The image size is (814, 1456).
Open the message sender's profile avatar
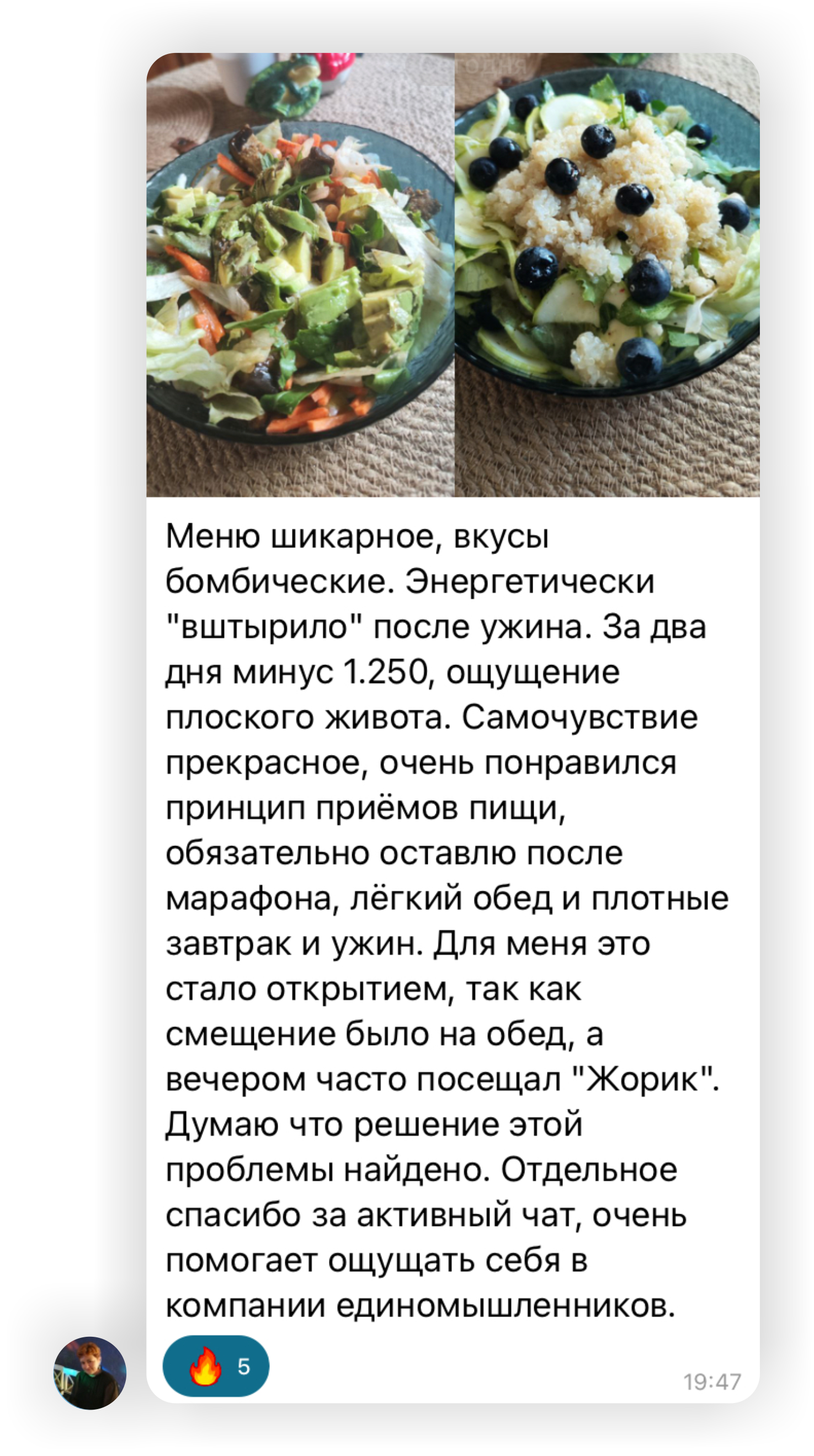[x=89, y=1373]
